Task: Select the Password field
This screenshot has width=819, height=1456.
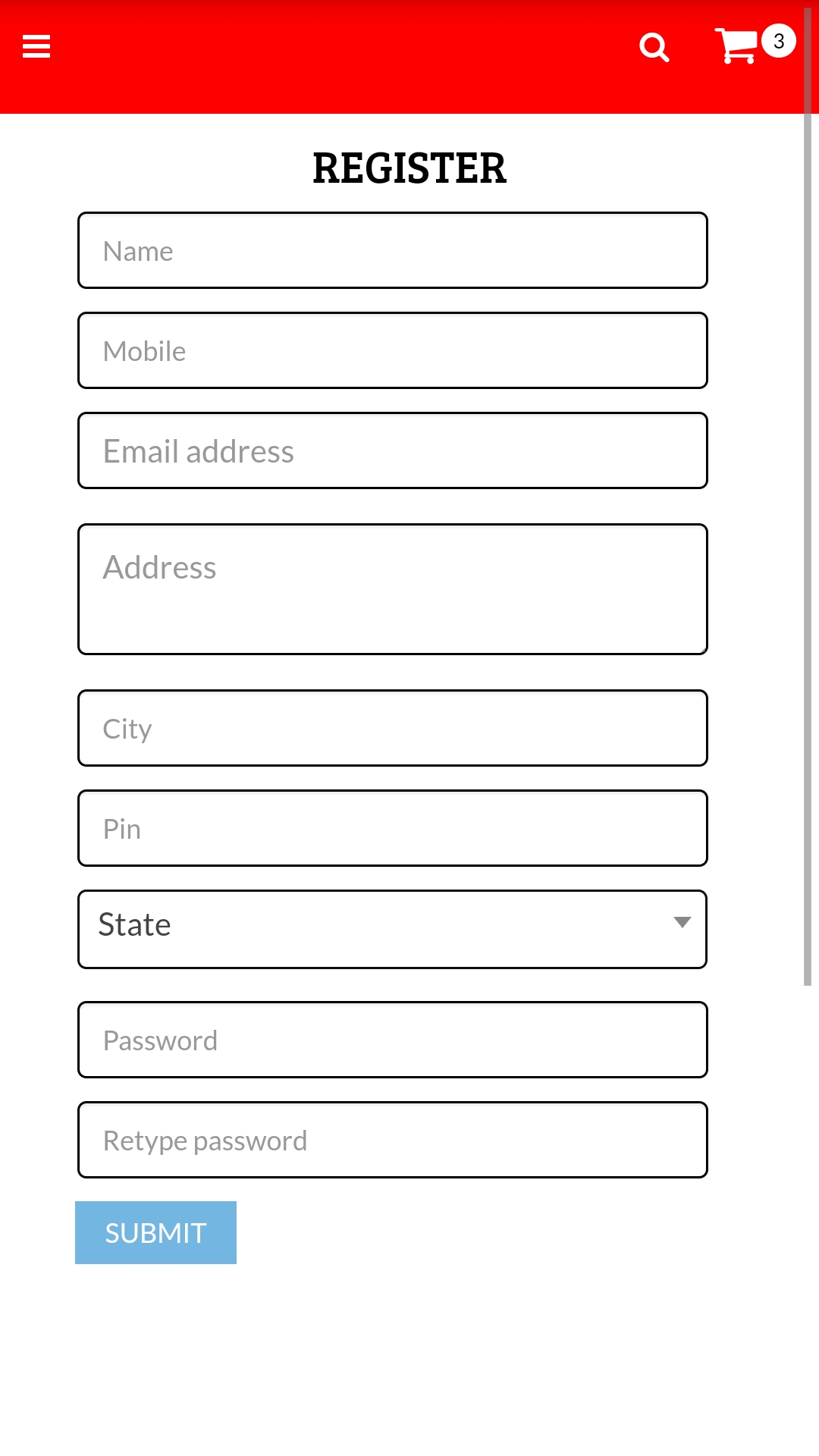Action: point(393,1040)
